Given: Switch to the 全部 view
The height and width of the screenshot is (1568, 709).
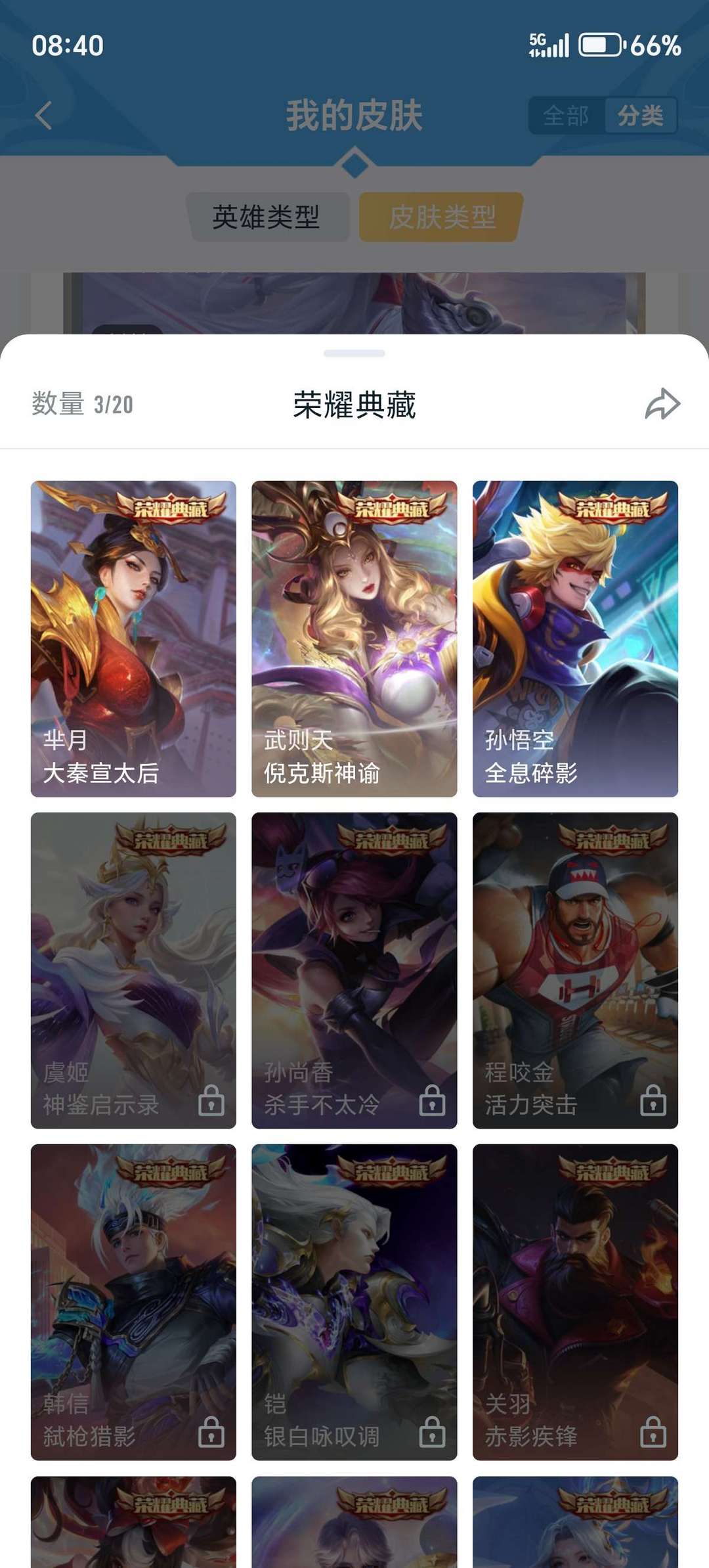Looking at the screenshot, I should 566,116.
